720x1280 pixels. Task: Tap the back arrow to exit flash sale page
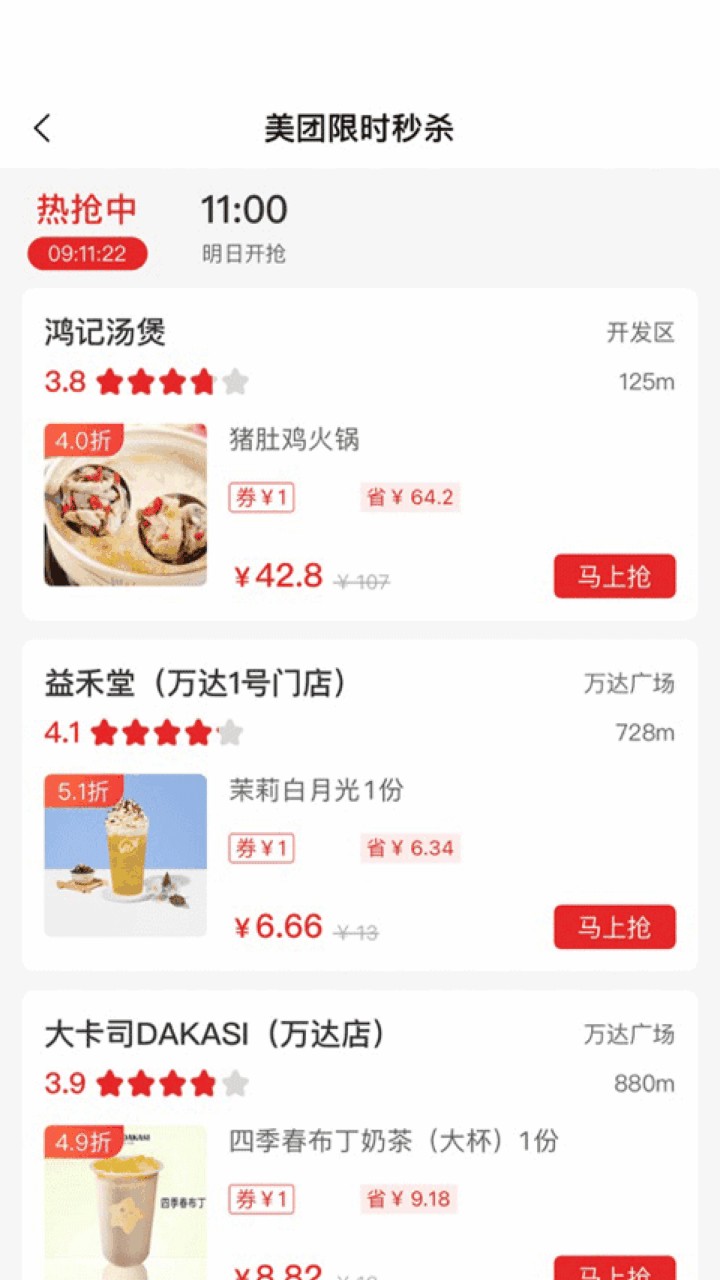point(40,128)
